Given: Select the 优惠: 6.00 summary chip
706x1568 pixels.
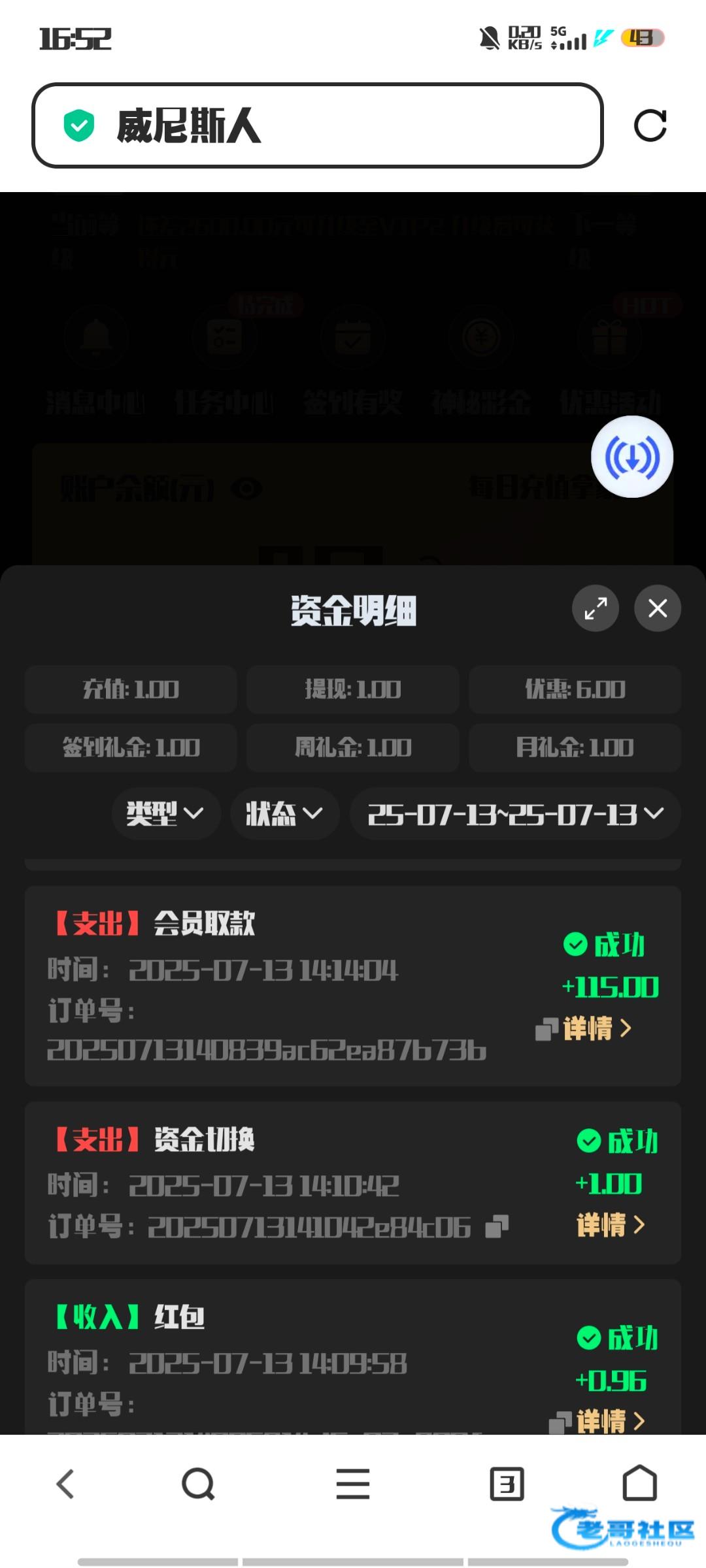Looking at the screenshot, I should click(x=575, y=690).
